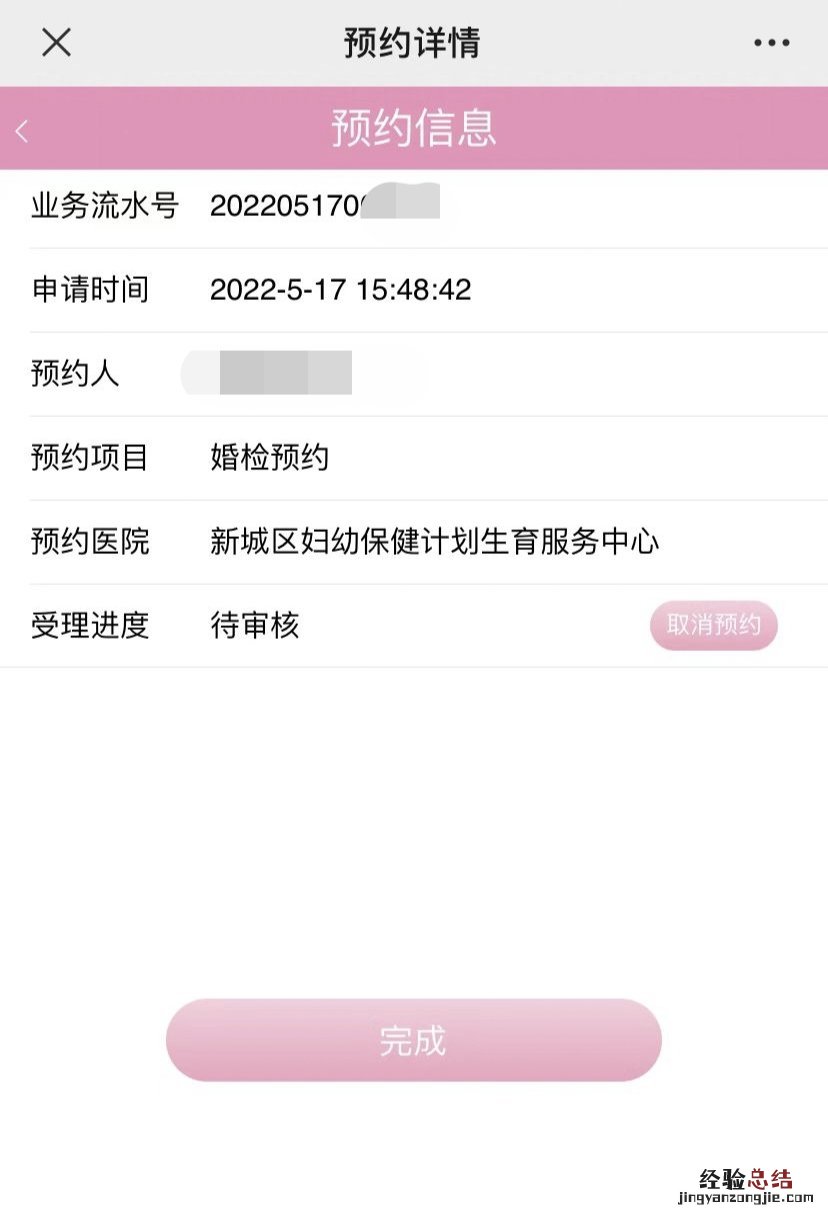Close the 预约详情 page with X
Image resolution: width=828 pixels, height=1216 pixels.
coord(56,42)
